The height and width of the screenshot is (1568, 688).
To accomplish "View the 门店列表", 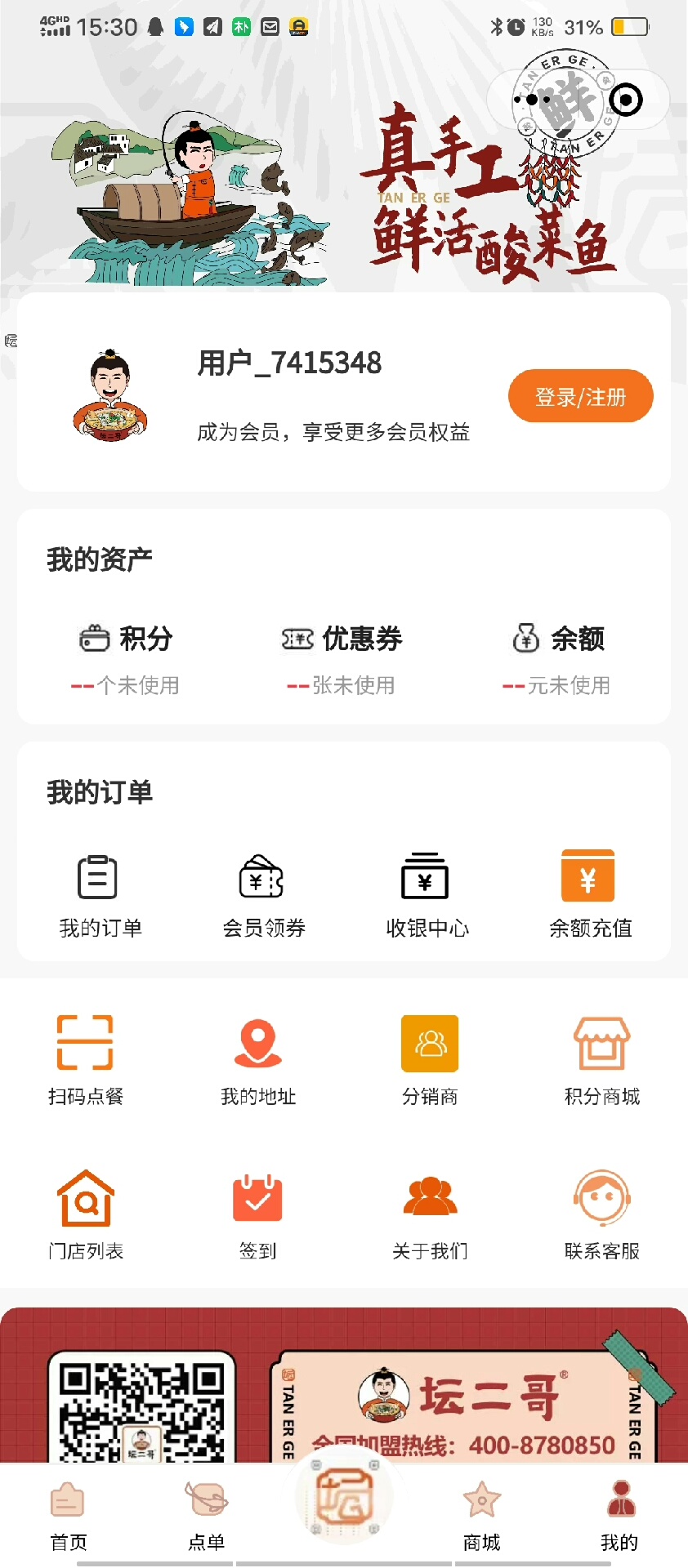I will pyautogui.click(x=85, y=1214).
